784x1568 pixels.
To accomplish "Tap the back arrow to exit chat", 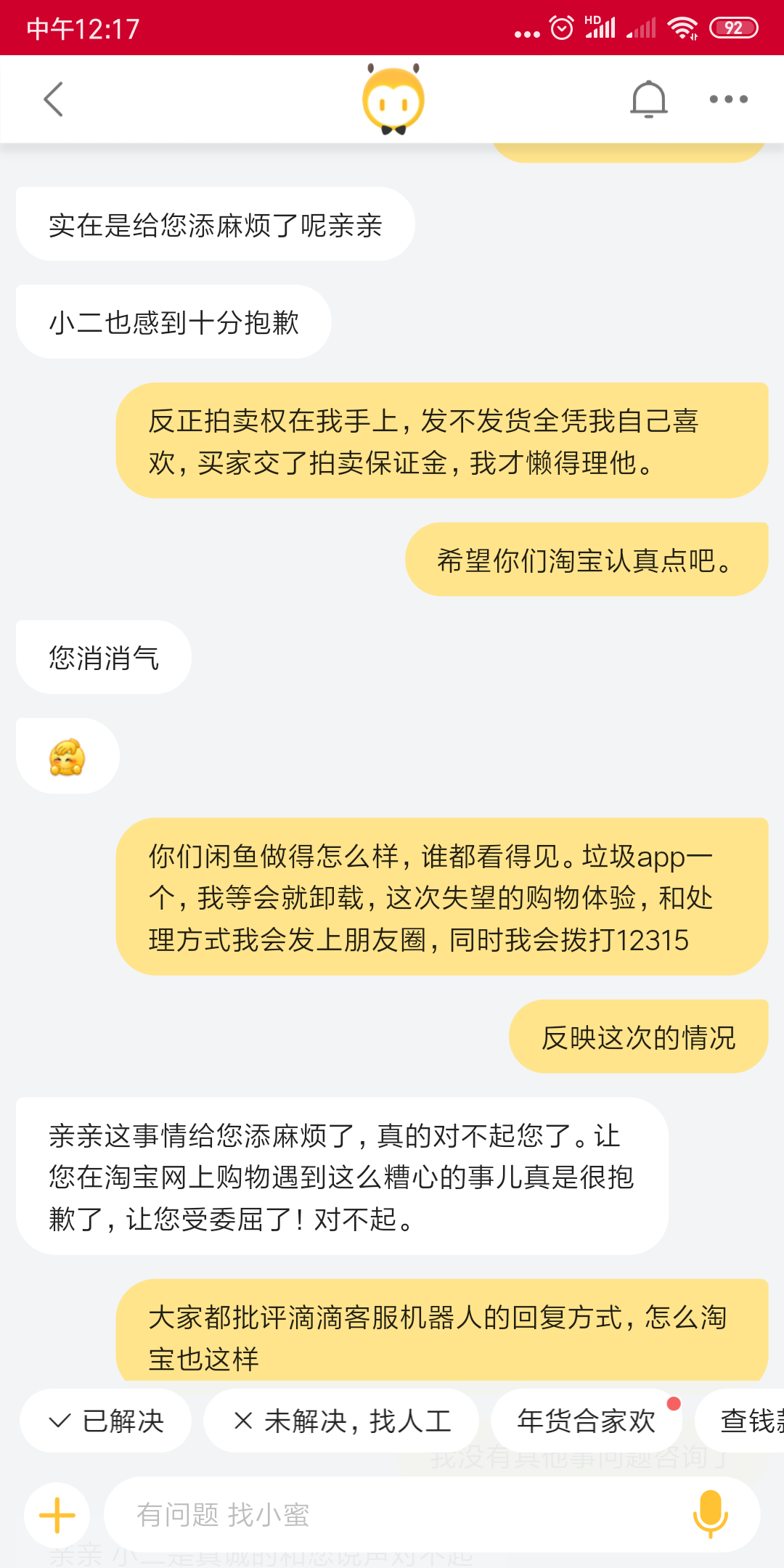I will point(52,98).
